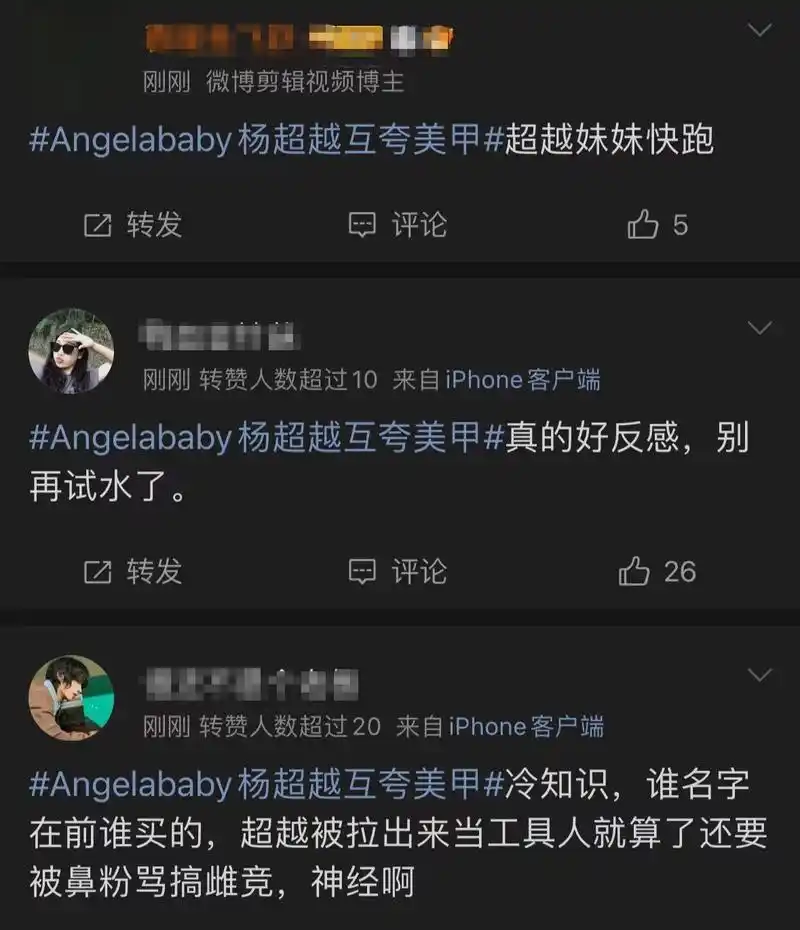
Task: Tap the comment bubble icon under the first post
Action: 364,225
